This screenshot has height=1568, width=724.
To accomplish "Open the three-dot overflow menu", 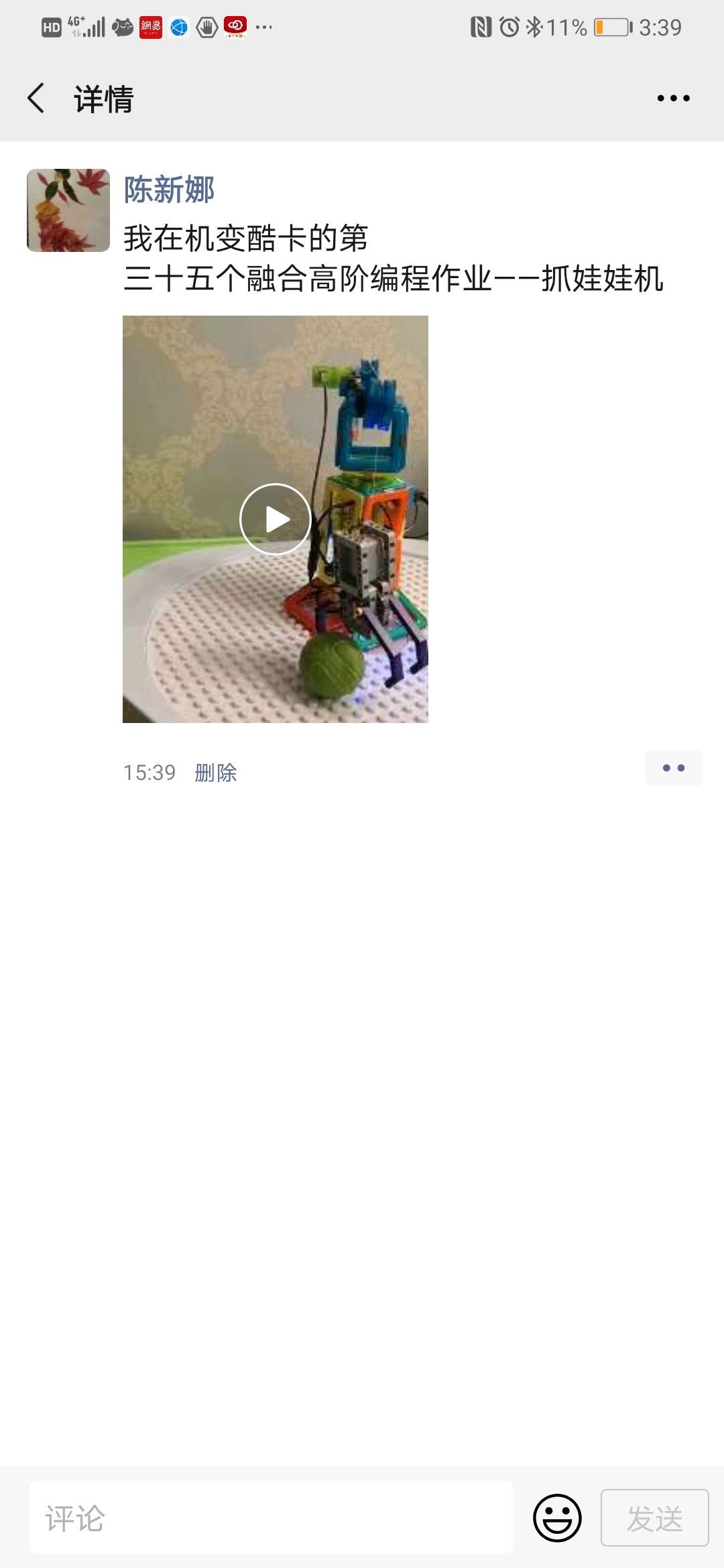I will (673, 99).
